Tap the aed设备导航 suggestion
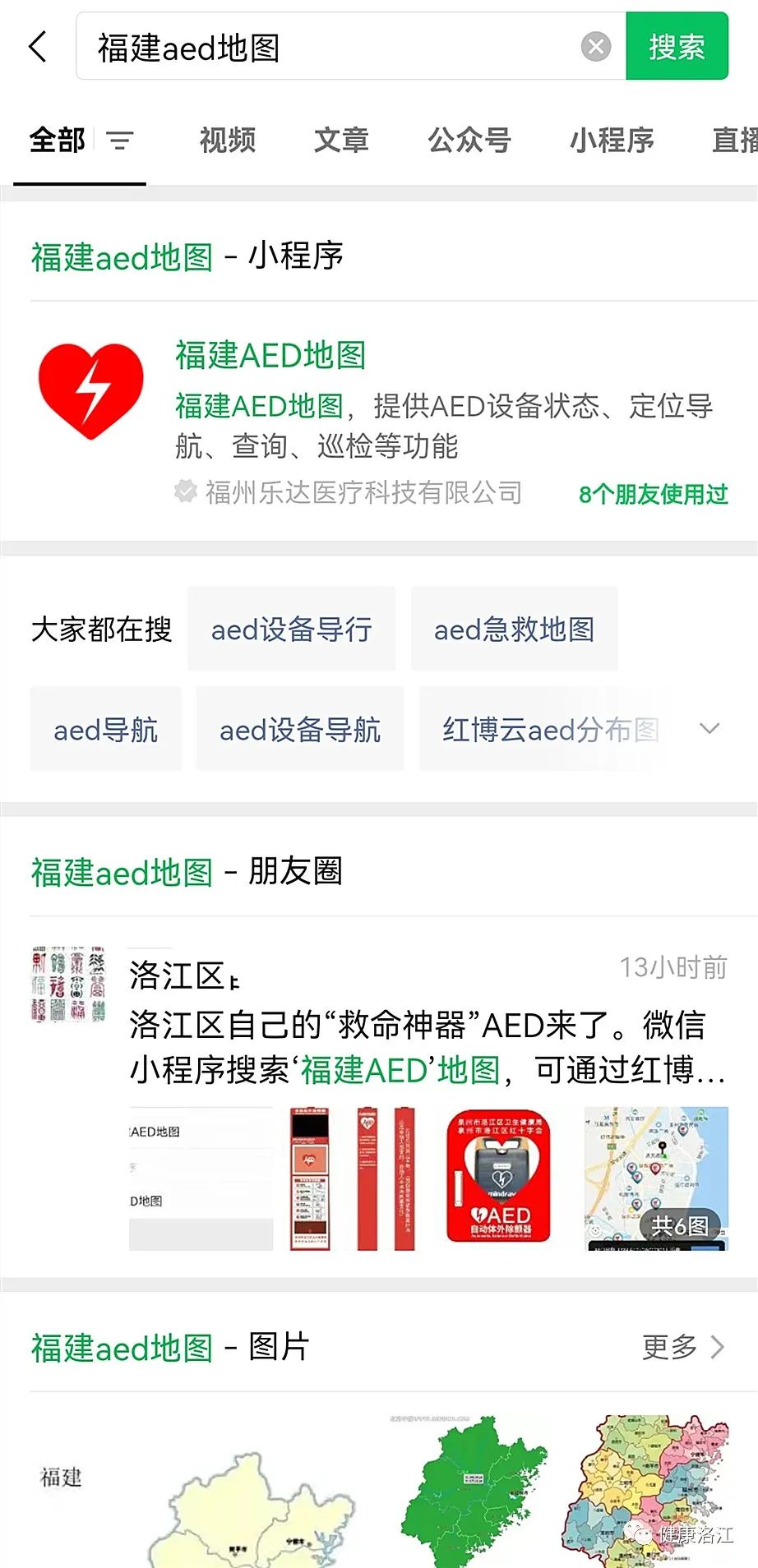758x1568 pixels. click(299, 729)
